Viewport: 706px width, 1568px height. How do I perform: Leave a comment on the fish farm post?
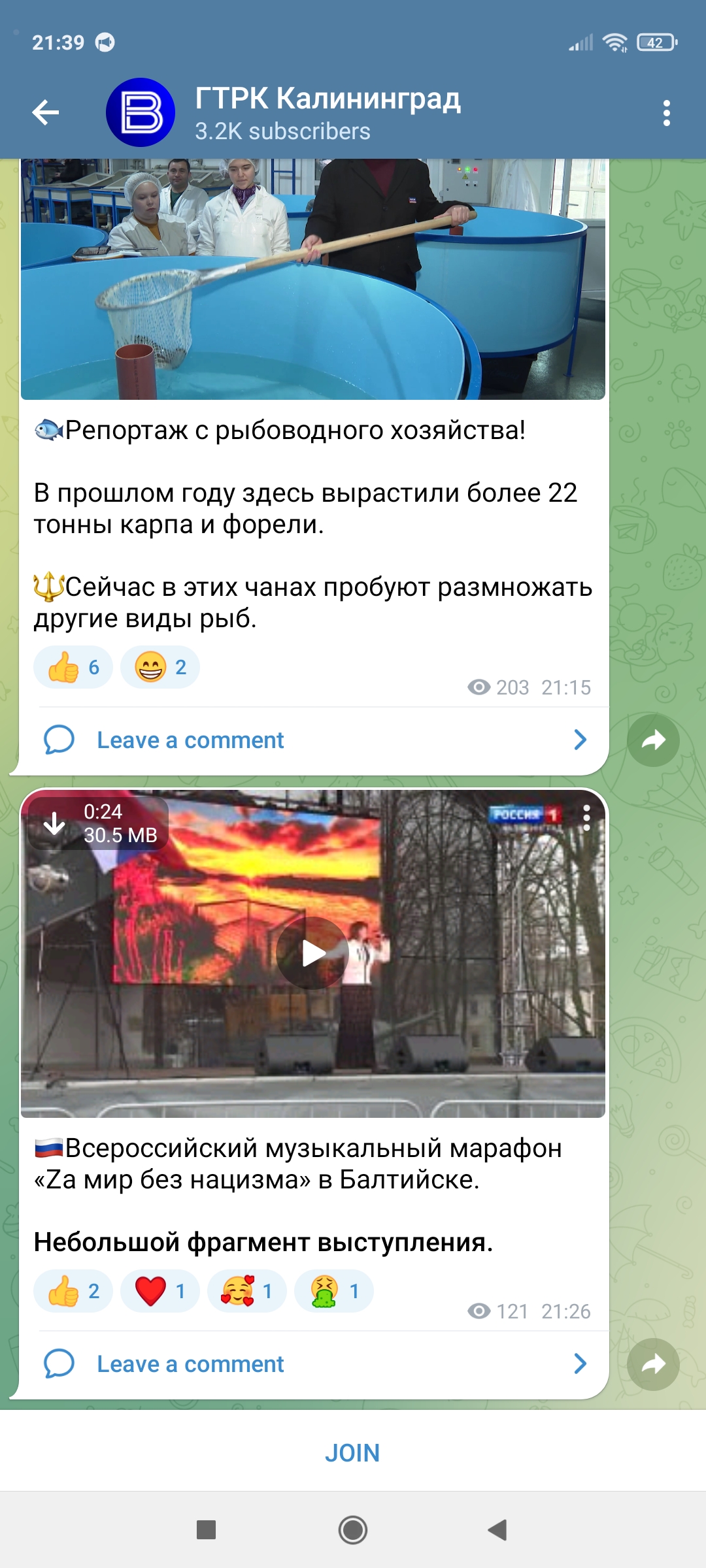(x=190, y=740)
